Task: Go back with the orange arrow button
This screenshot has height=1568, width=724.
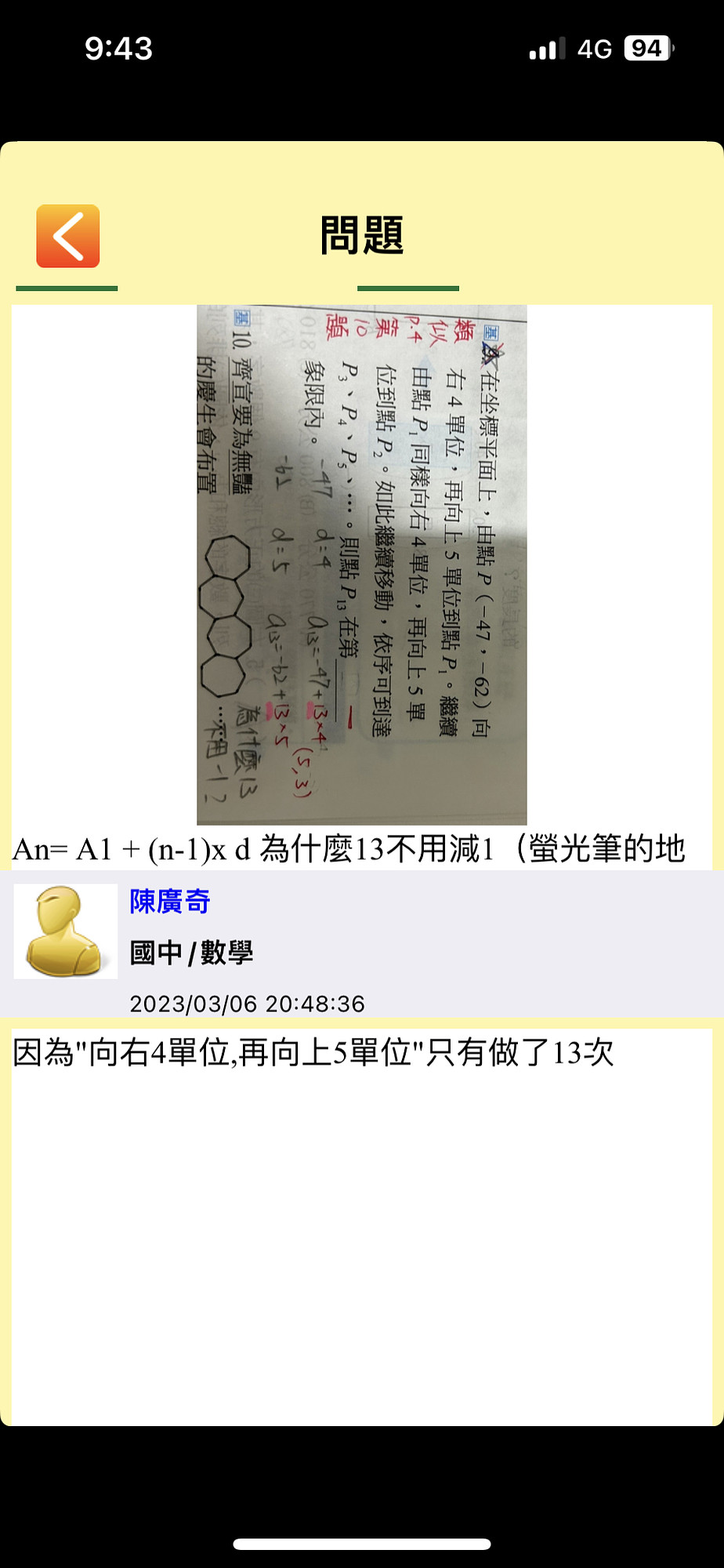Action: coord(68,236)
